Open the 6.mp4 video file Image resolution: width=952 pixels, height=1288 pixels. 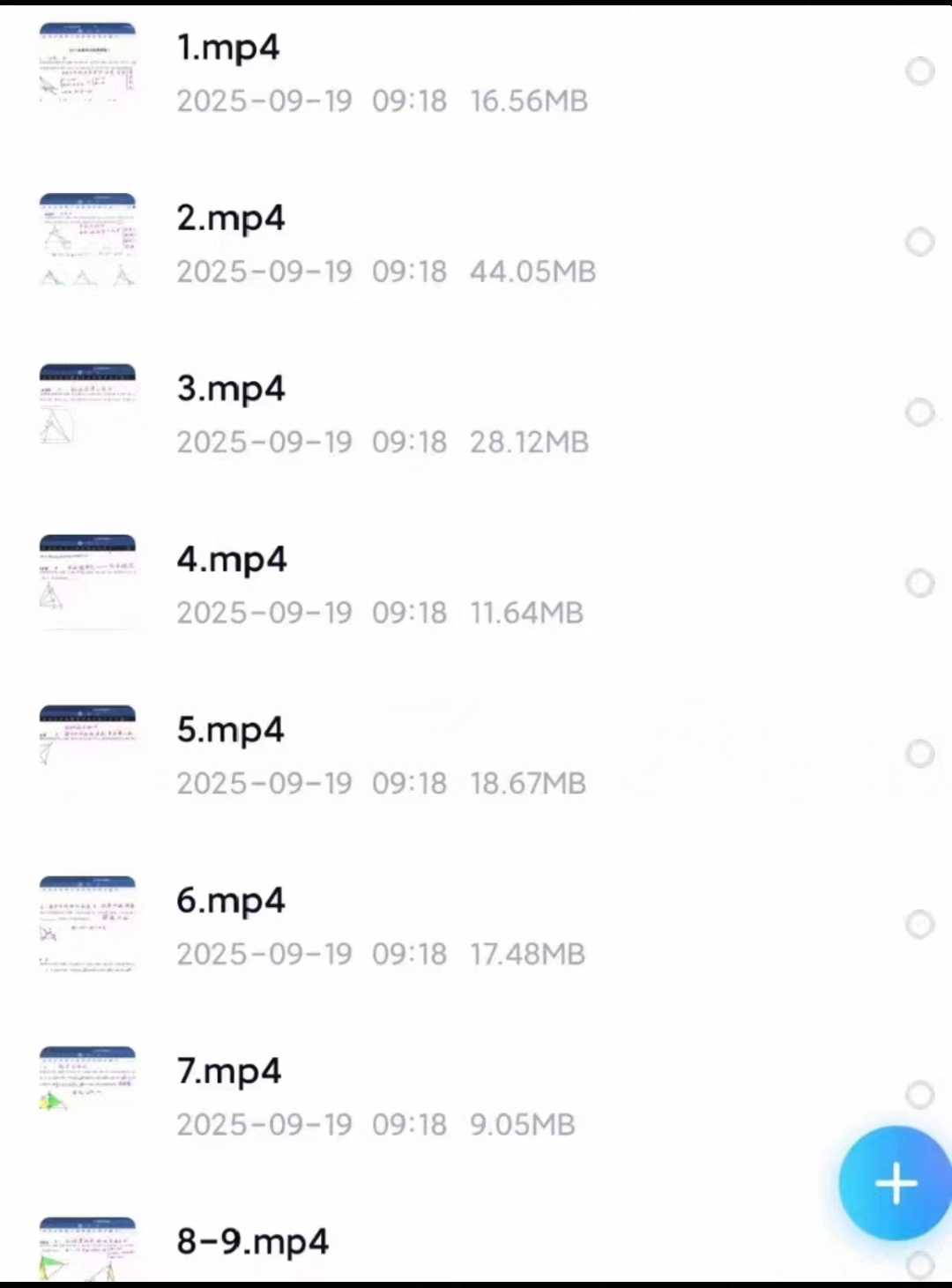[231, 901]
